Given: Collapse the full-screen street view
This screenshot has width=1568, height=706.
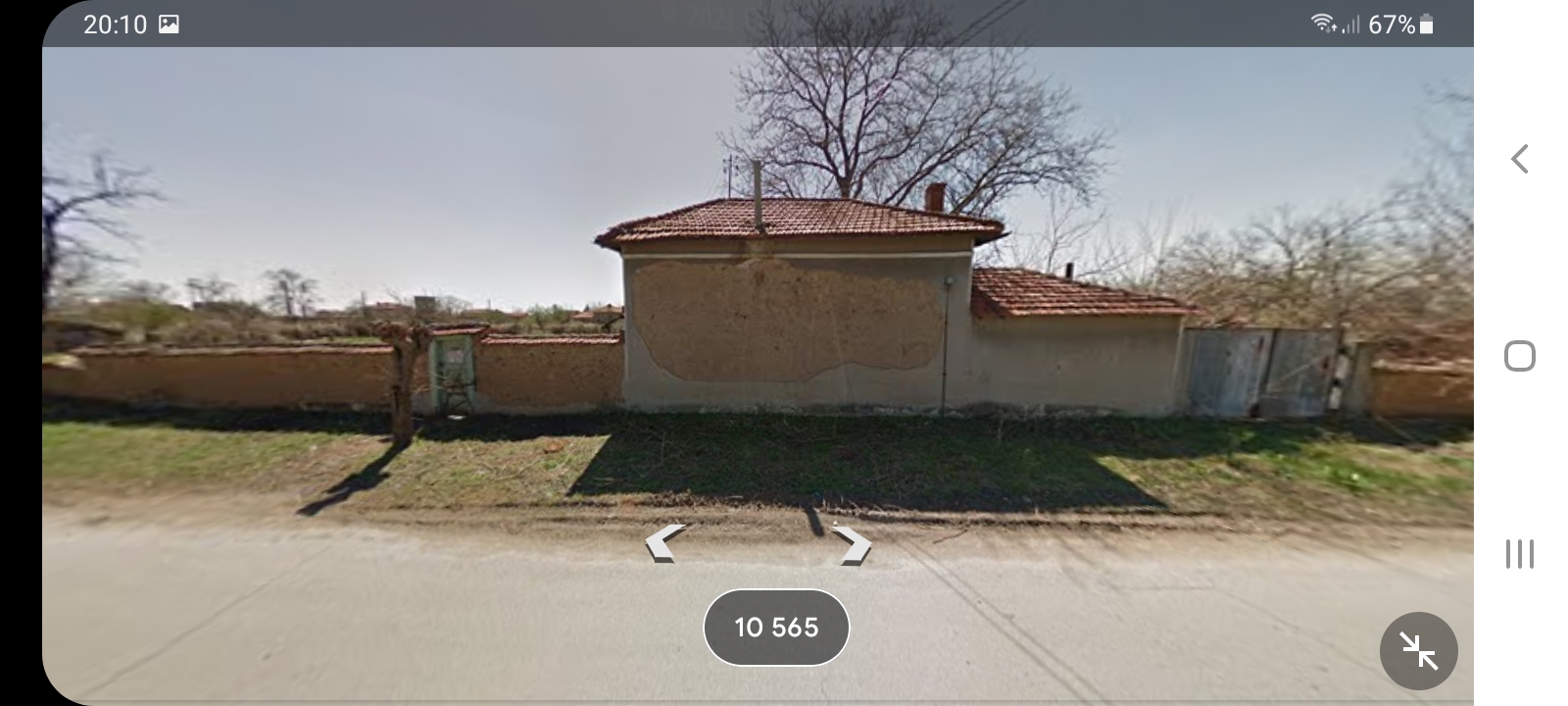Looking at the screenshot, I should coord(1418,651).
